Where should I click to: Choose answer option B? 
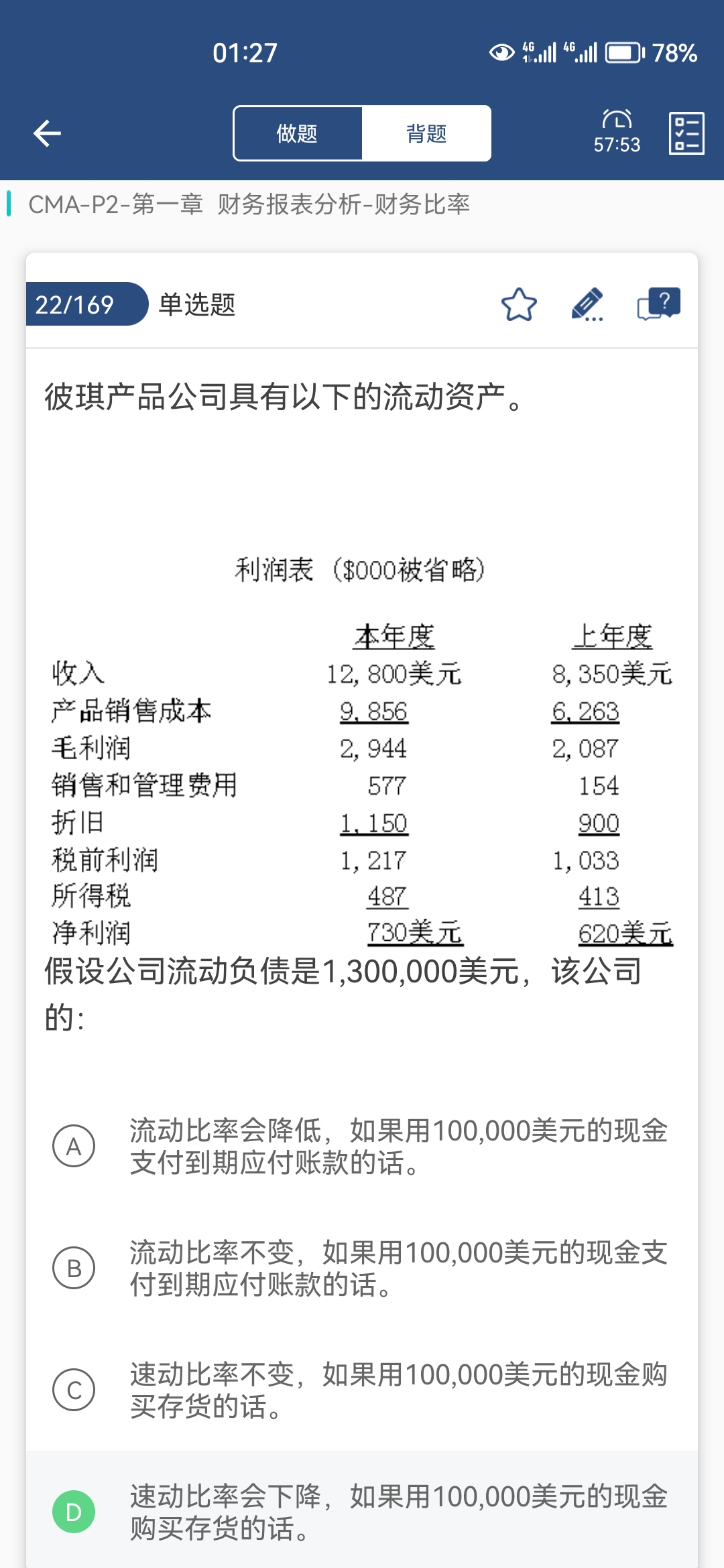(x=362, y=1268)
